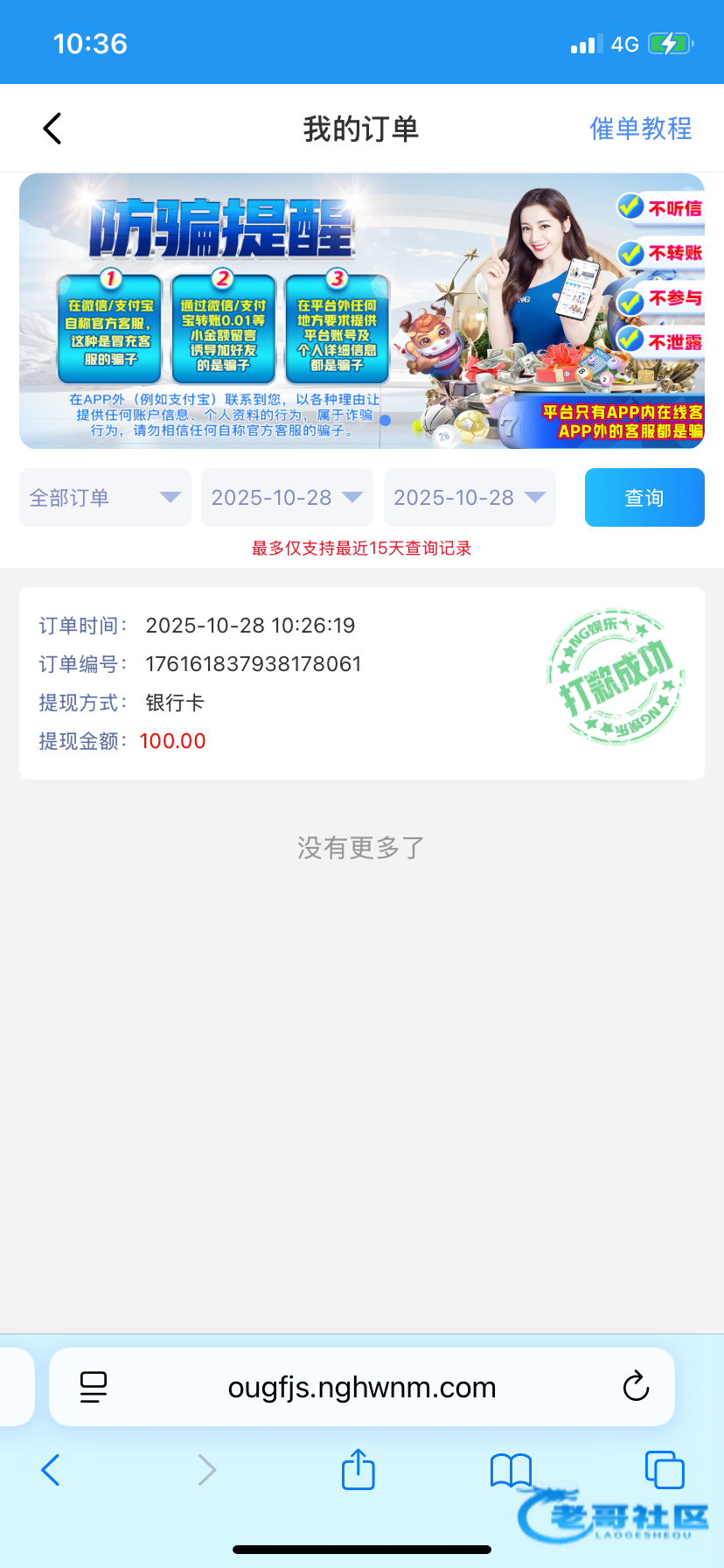This screenshot has width=724, height=1568.
Task: Open the 催单教程 link
Action: pos(640,129)
